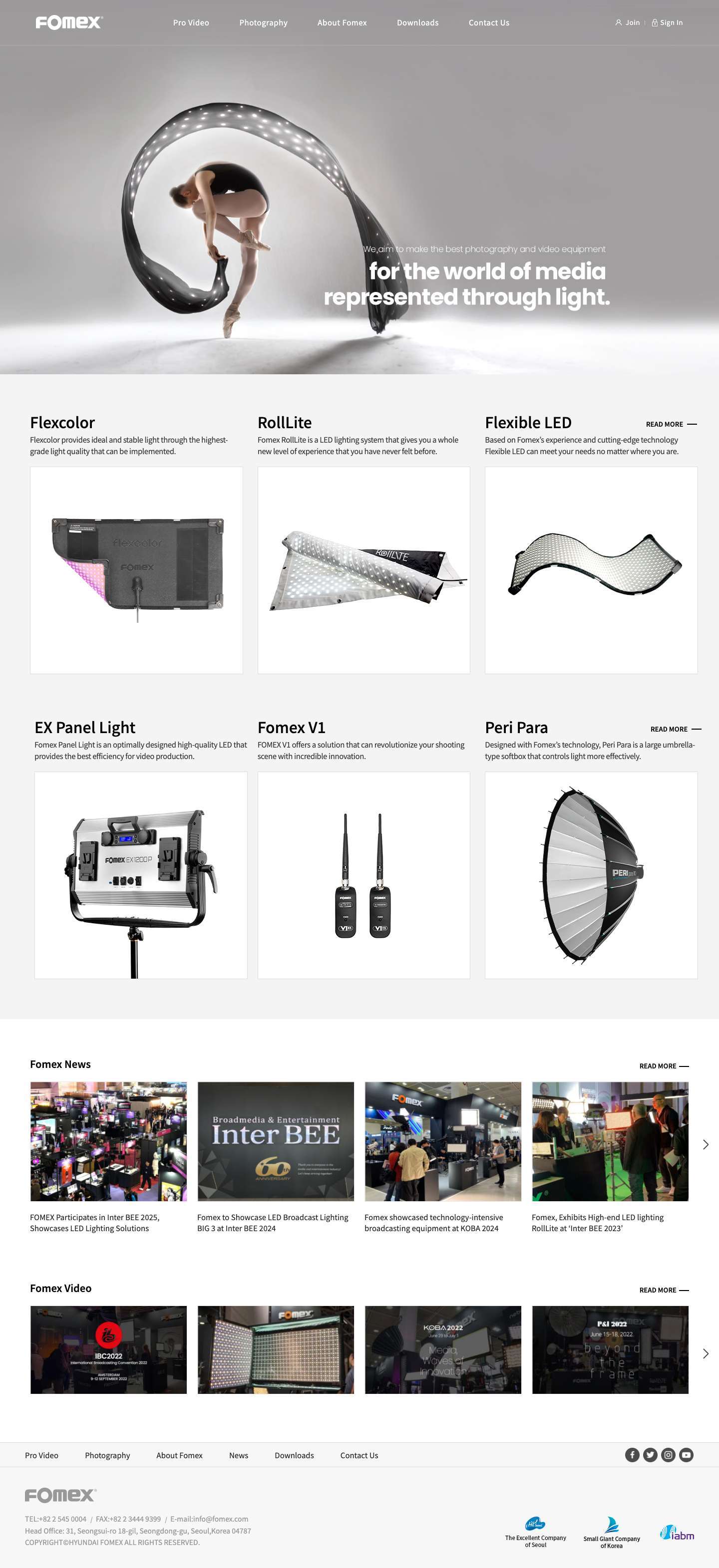This screenshot has height=1568, width=719.
Task: Visit Fomex's Facebook page
Action: tap(632, 1455)
